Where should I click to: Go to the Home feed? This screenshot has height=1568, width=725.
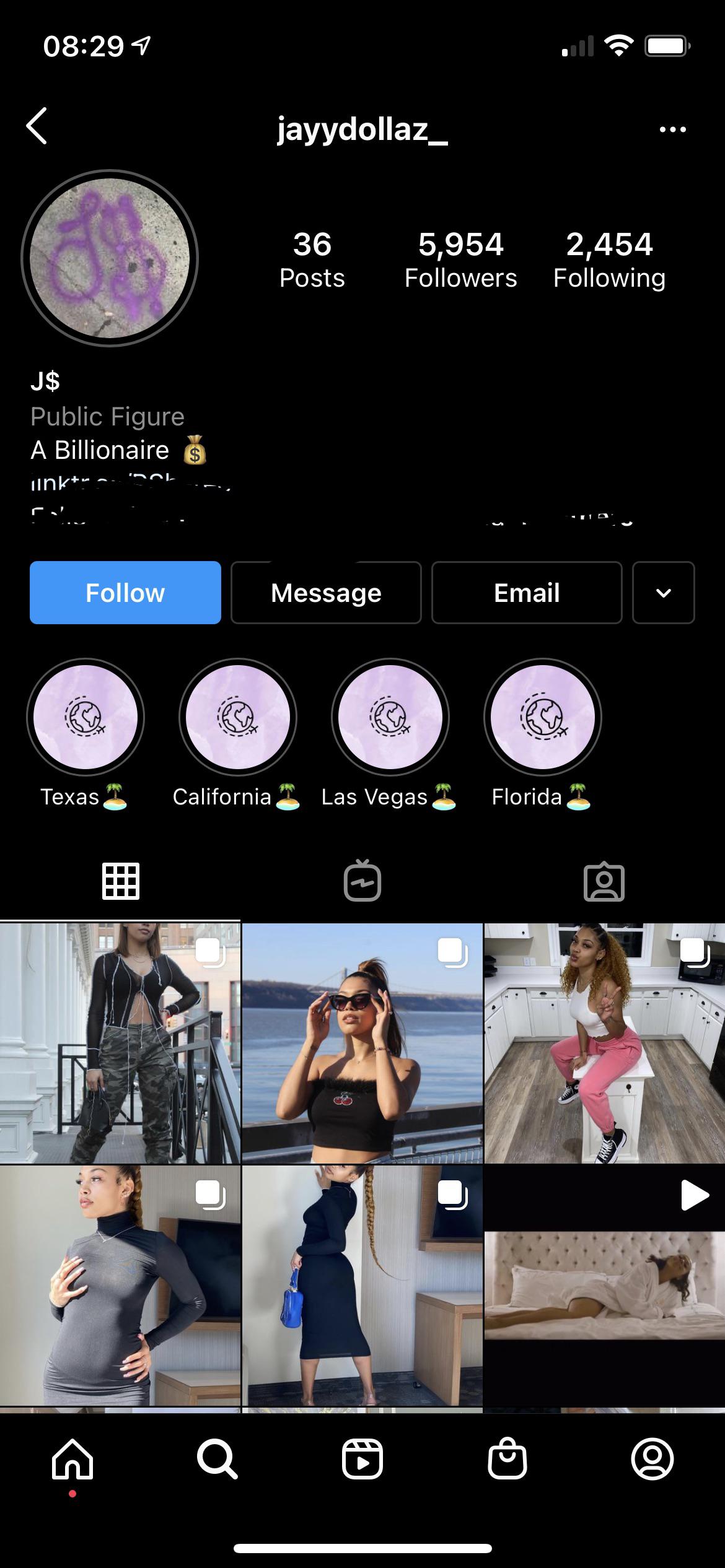(72, 1460)
